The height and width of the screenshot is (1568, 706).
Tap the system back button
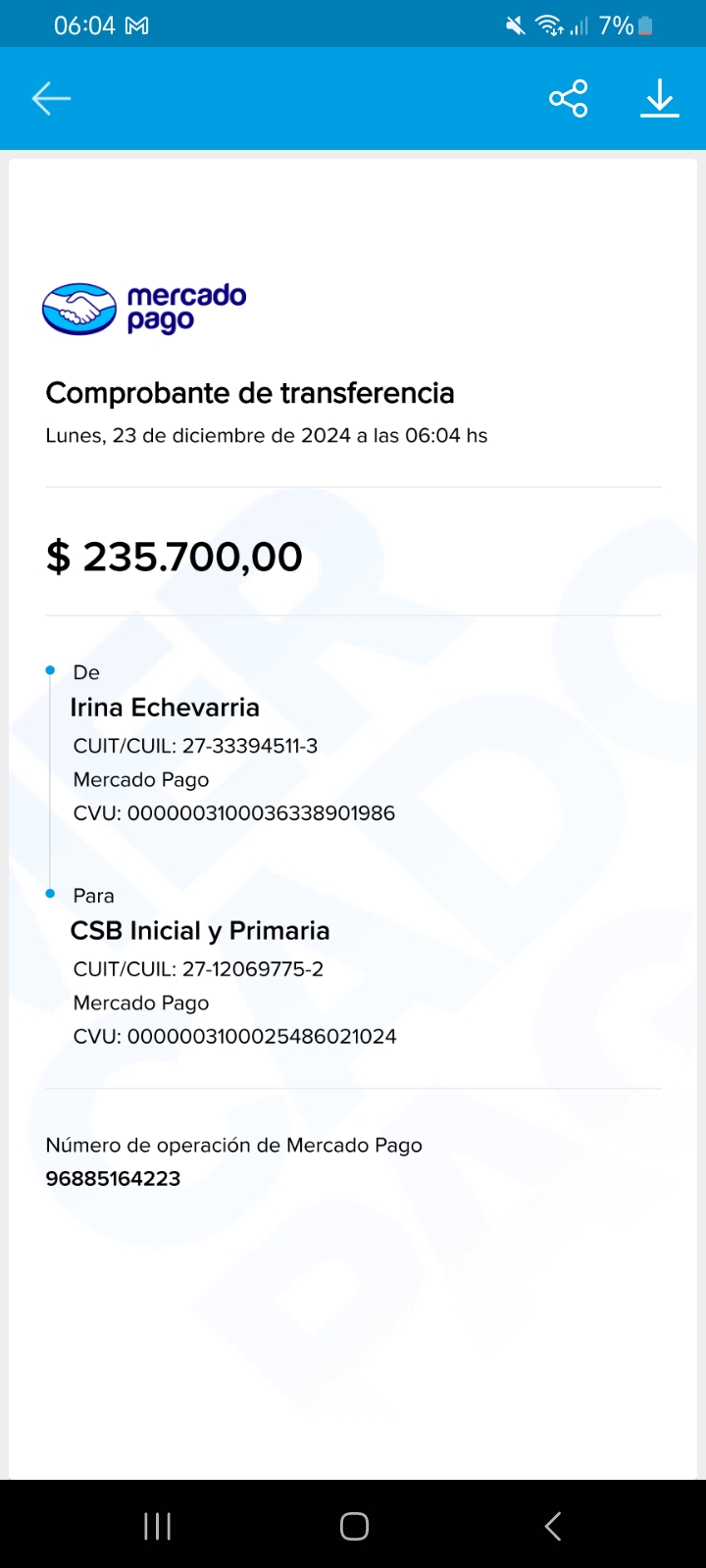coord(553,1526)
